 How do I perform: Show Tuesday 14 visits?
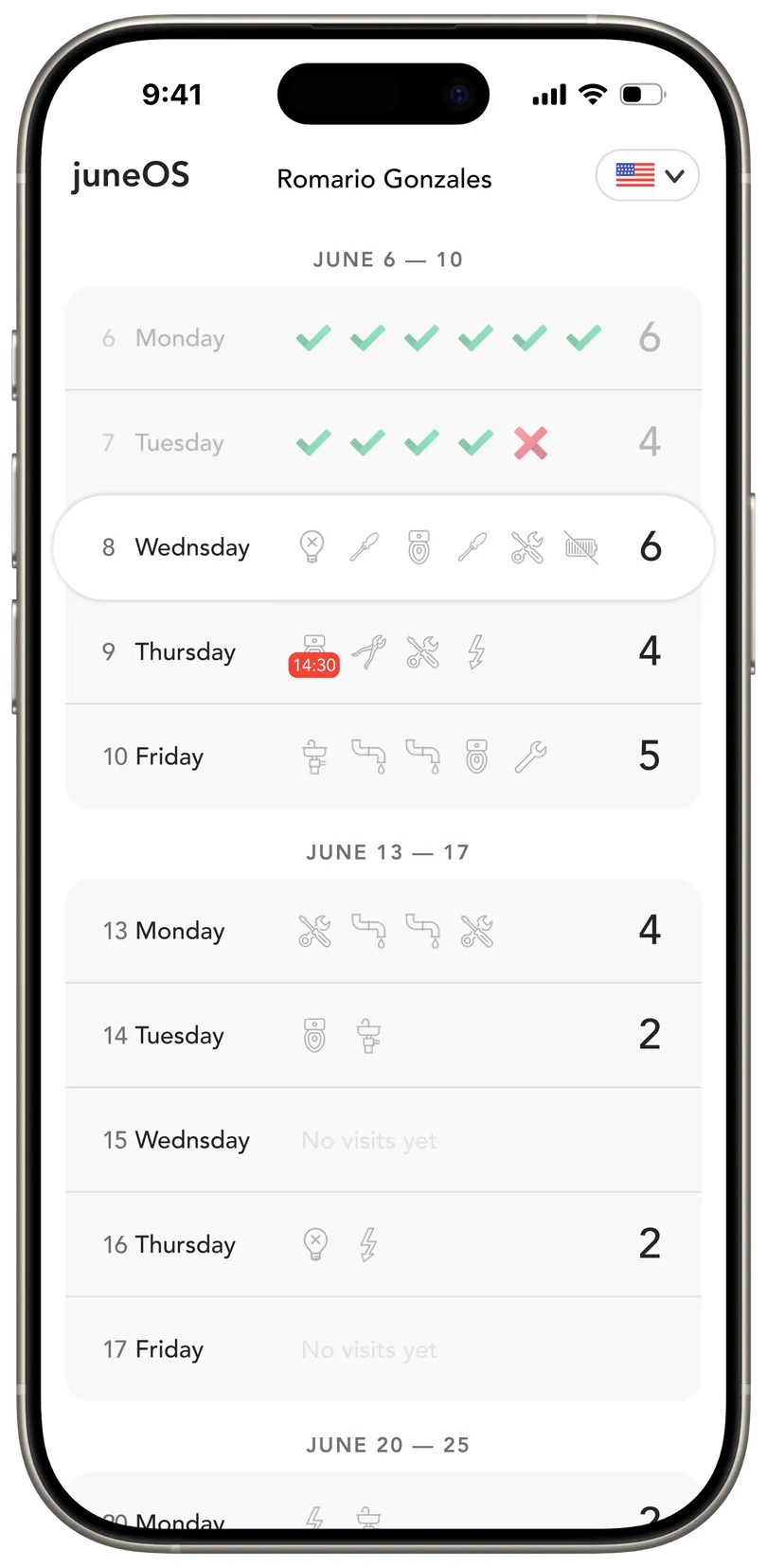tap(383, 1035)
